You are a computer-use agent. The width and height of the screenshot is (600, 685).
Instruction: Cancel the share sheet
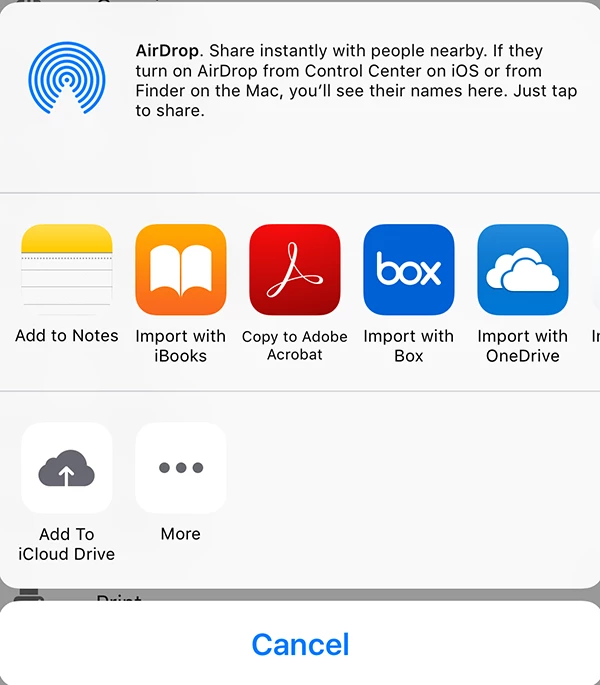[300, 644]
